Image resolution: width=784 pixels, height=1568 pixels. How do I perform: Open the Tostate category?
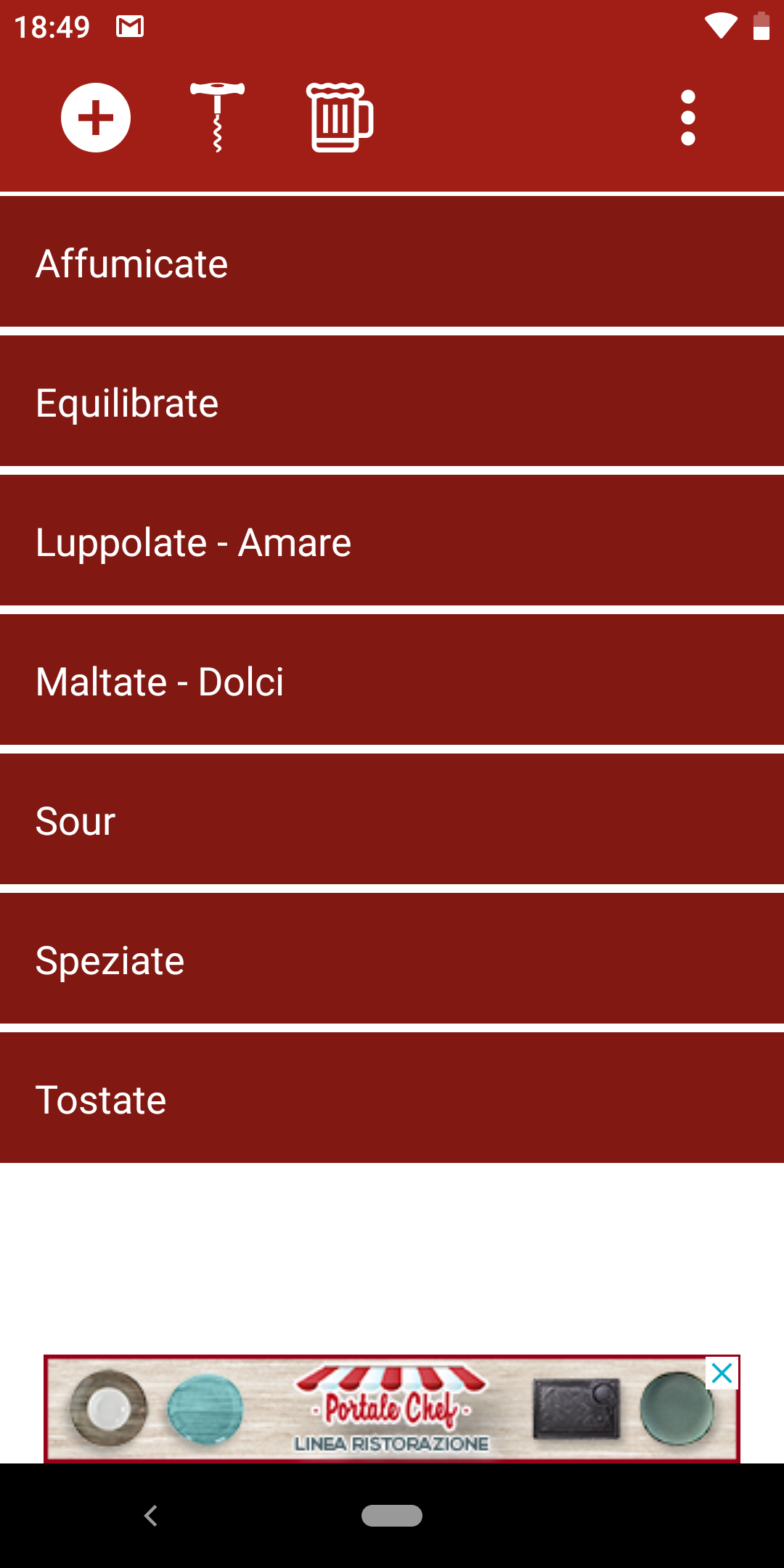(392, 1098)
